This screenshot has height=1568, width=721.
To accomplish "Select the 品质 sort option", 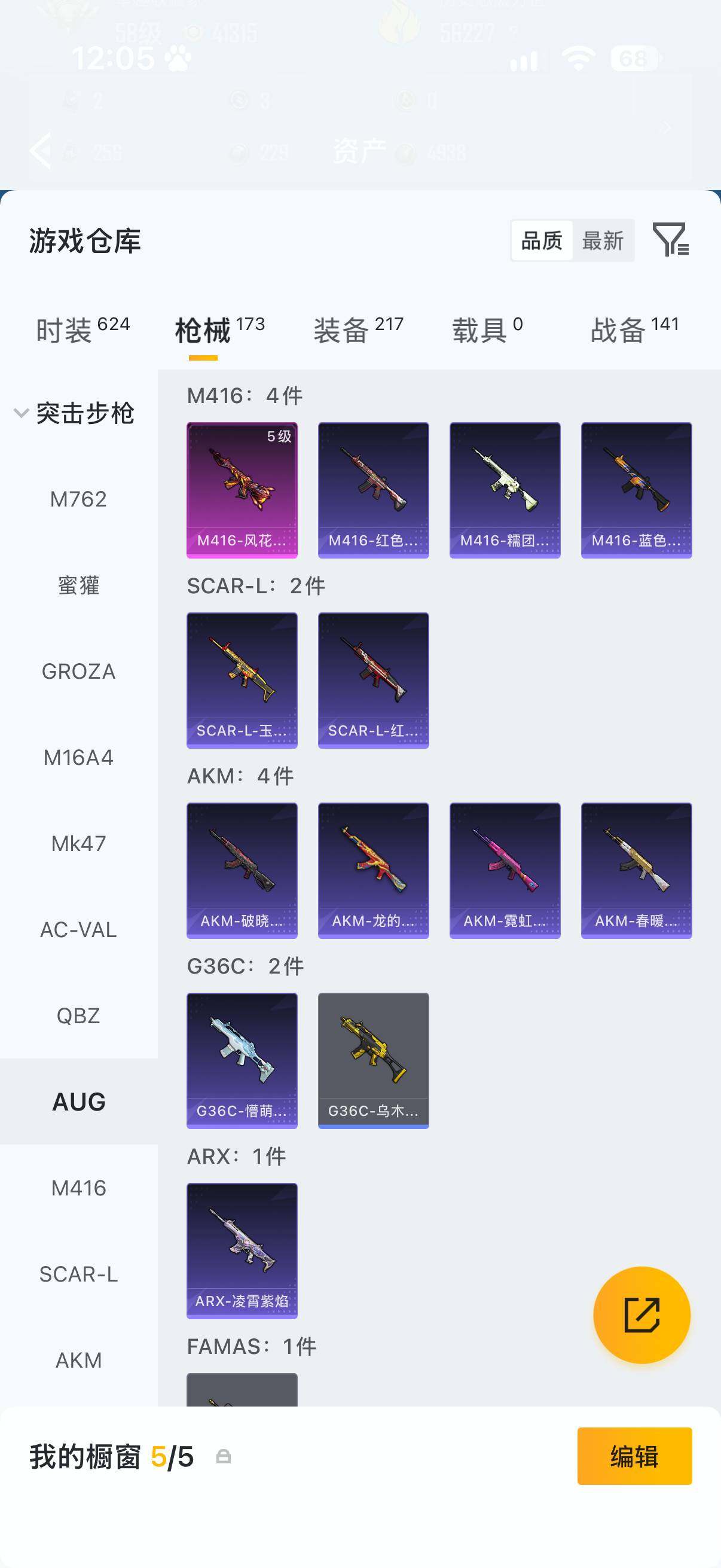I will (x=542, y=241).
